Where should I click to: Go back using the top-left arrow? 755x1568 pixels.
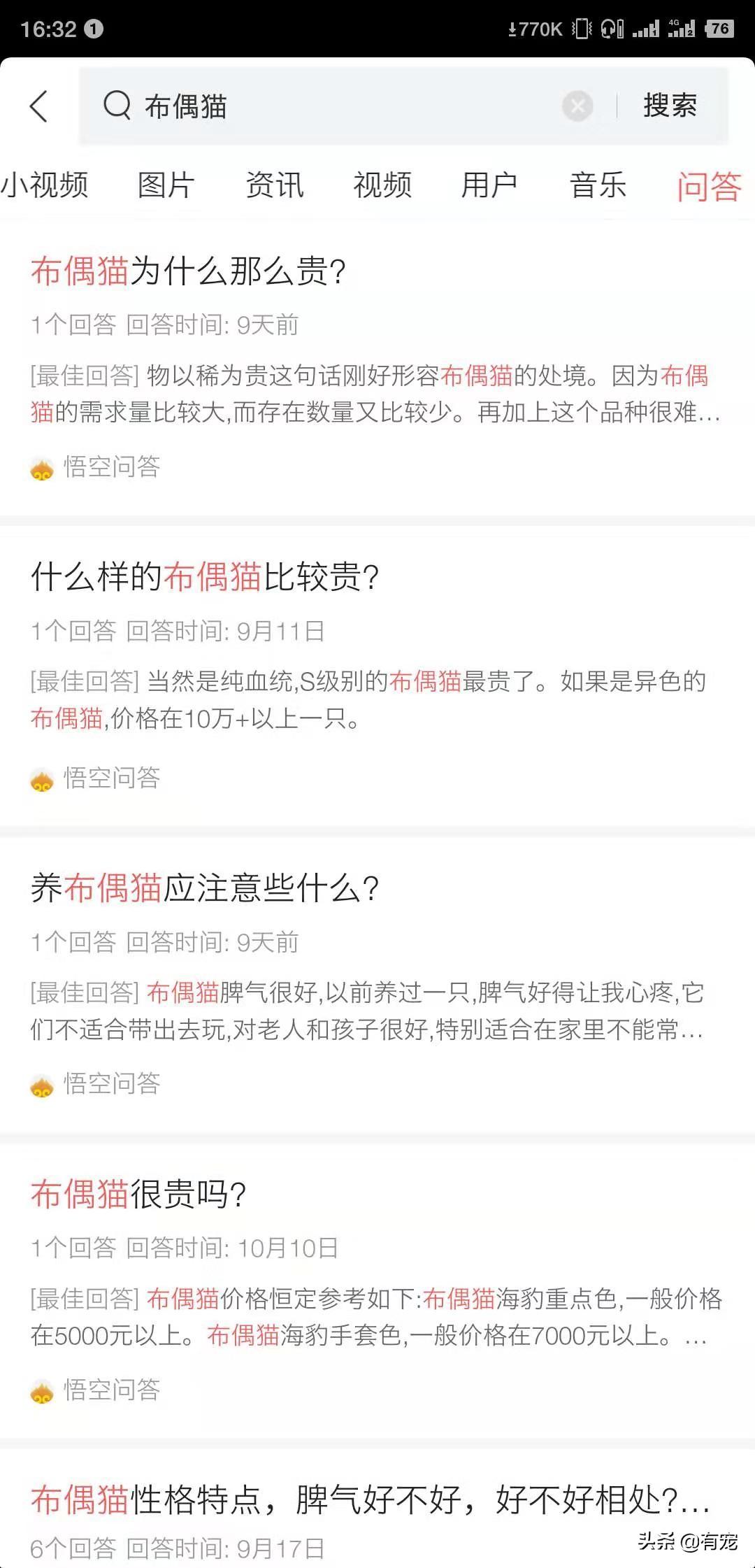tap(39, 106)
